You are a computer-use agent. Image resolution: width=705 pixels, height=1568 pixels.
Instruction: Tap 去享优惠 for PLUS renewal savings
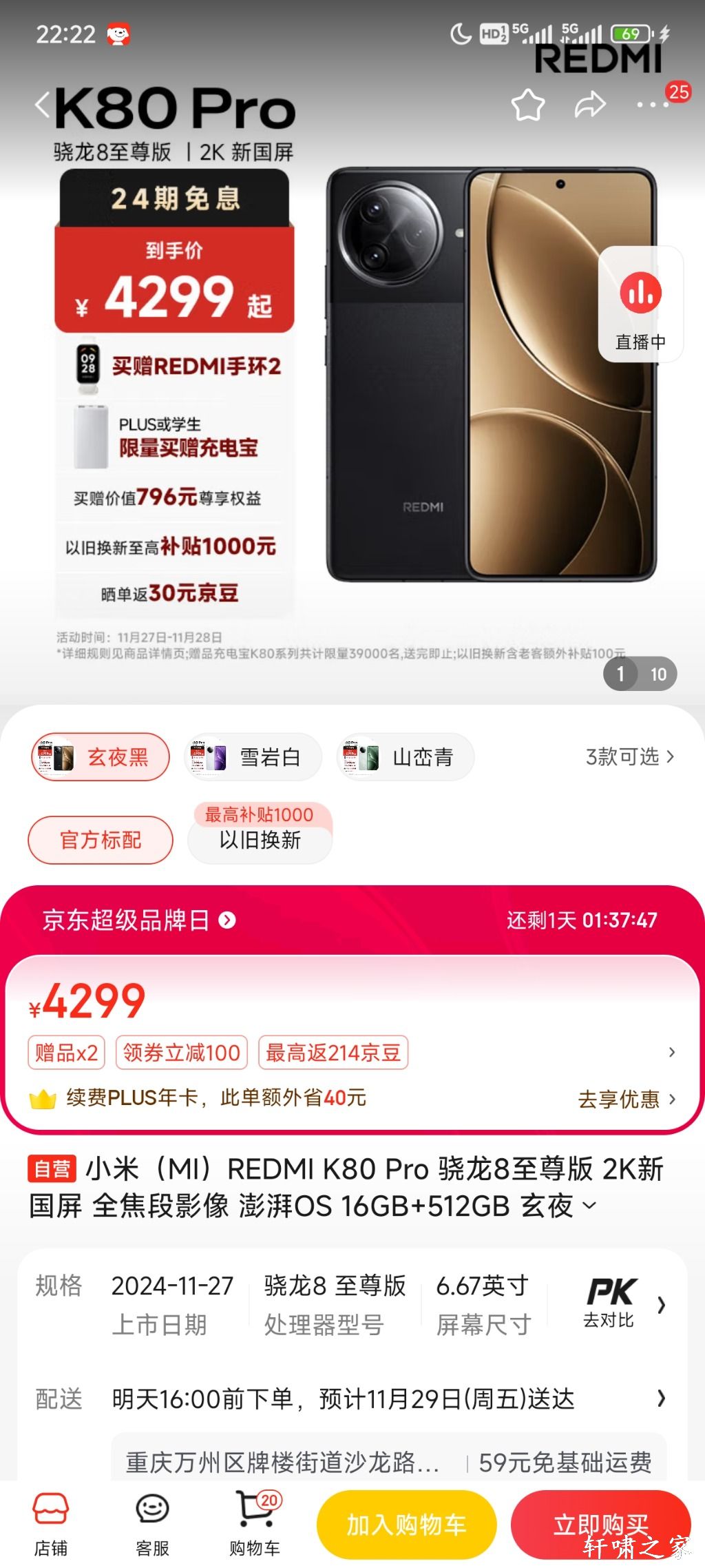[627, 1099]
